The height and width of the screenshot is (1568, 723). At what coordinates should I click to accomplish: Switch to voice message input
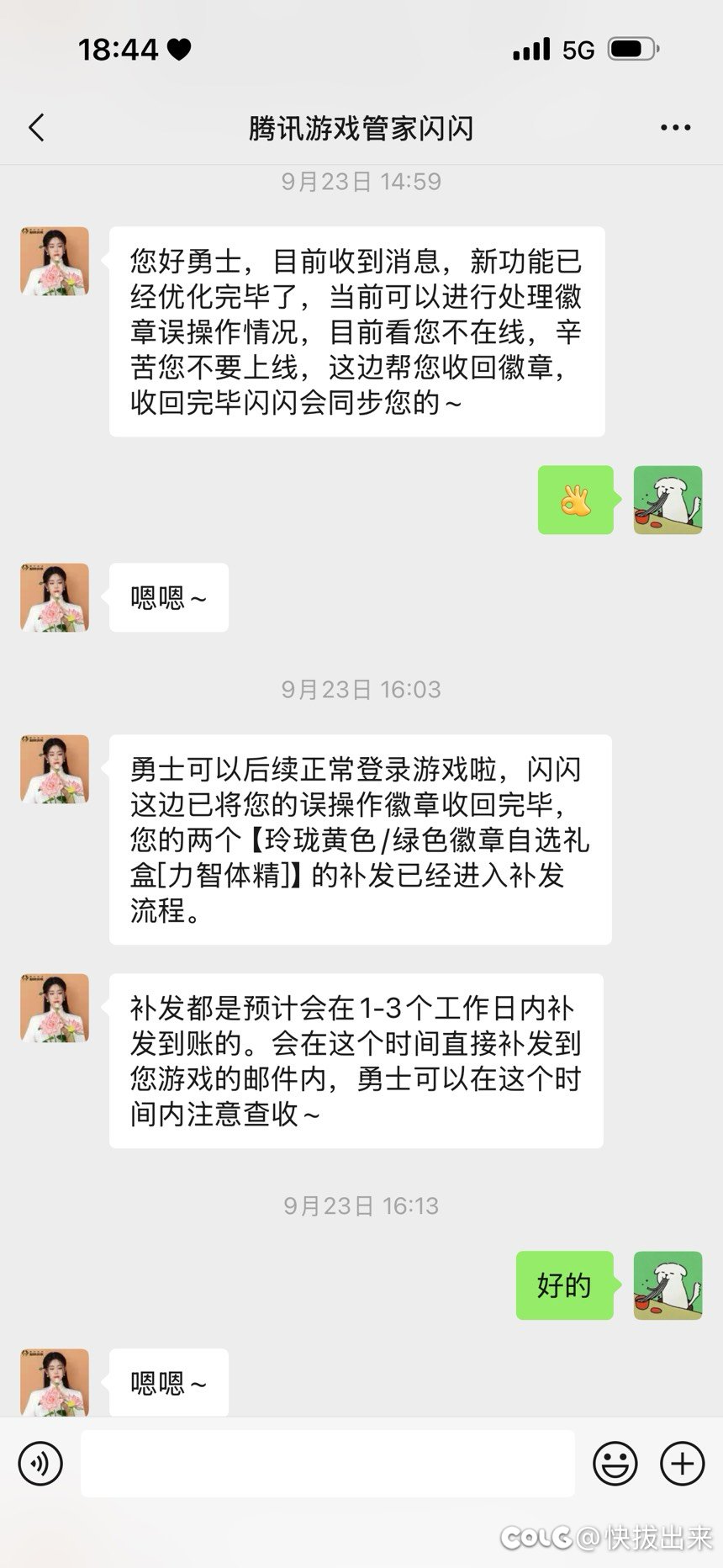[40, 1463]
